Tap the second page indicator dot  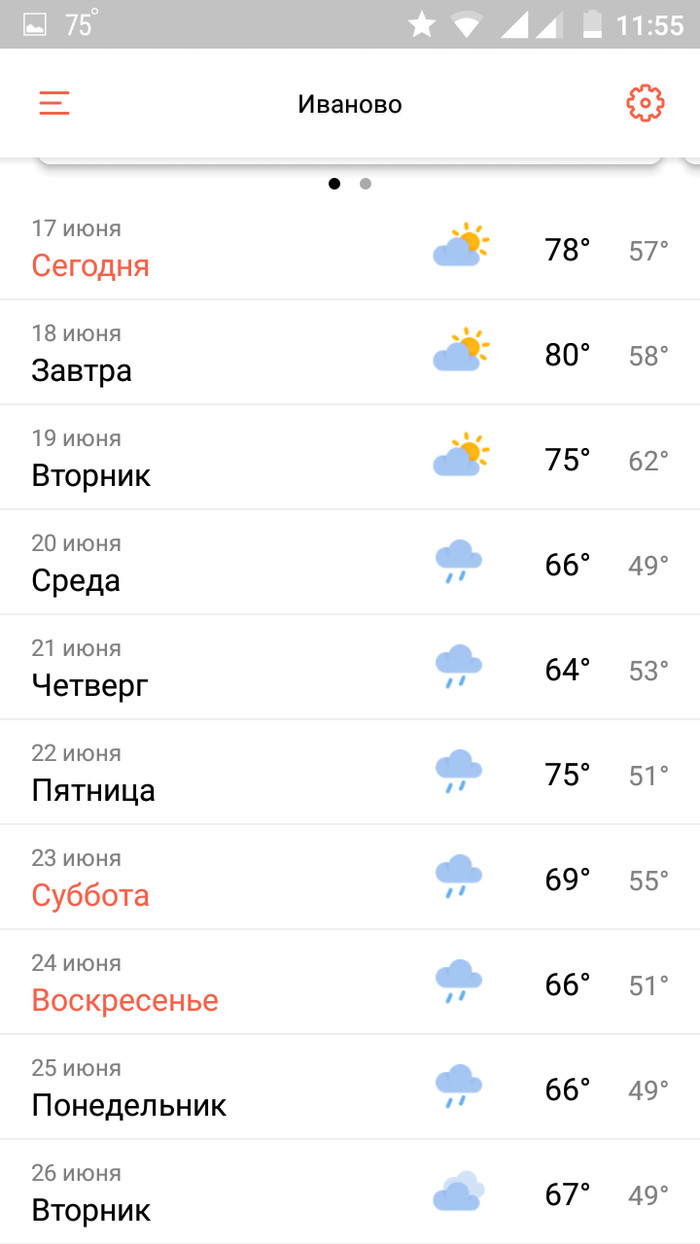pyautogui.click(x=366, y=184)
